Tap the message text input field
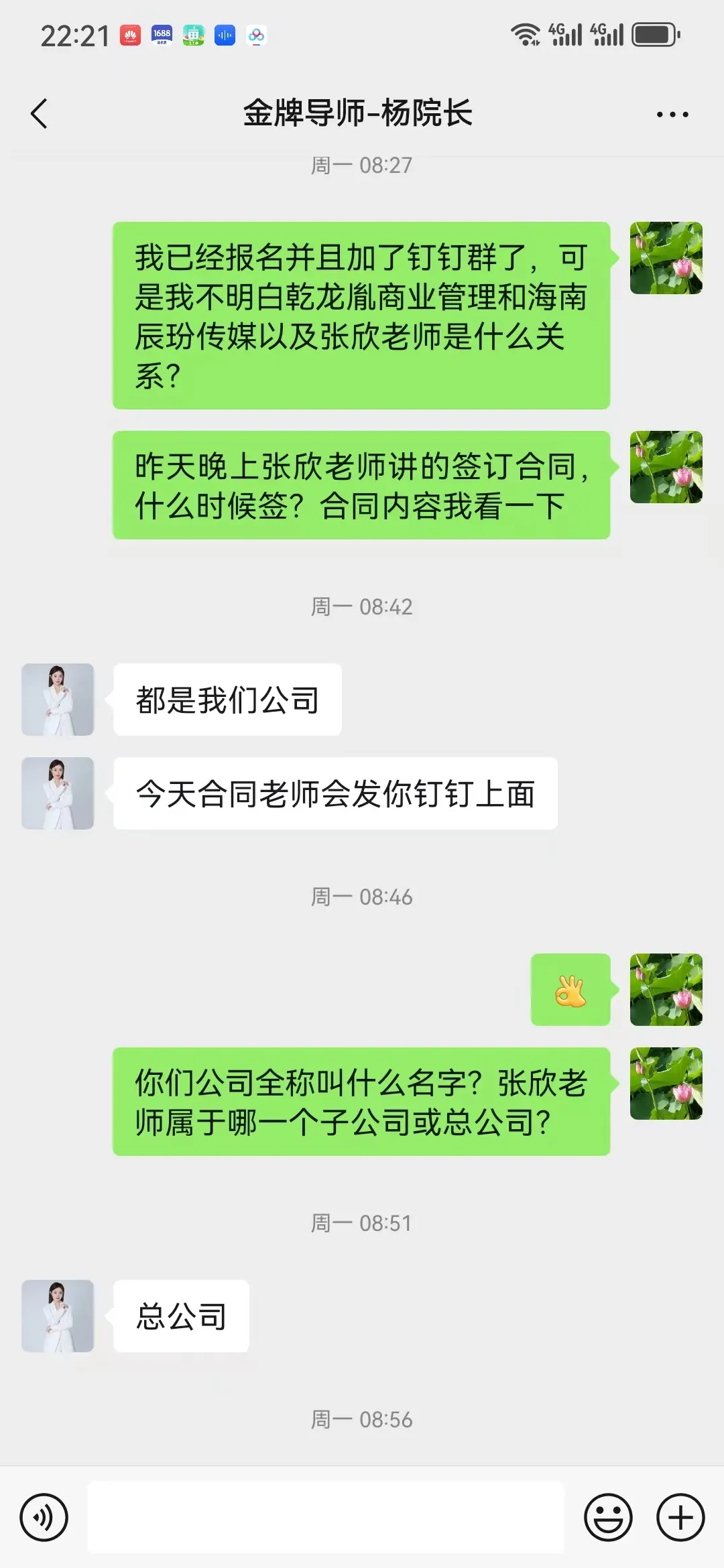Viewport: 724px width, 1568px height. (326, 1517)
